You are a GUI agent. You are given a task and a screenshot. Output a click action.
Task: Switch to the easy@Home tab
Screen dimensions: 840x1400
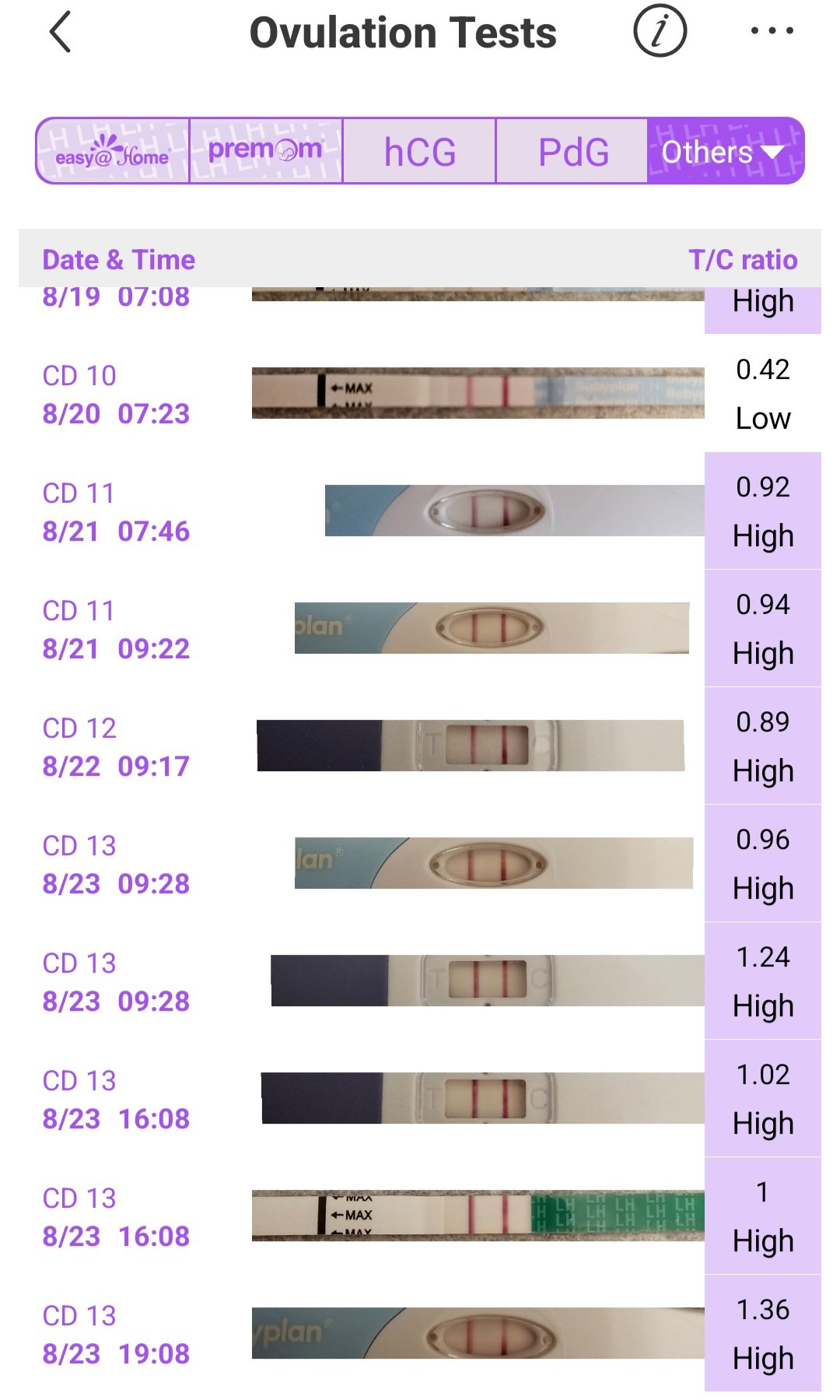click(x=113, y=151)
